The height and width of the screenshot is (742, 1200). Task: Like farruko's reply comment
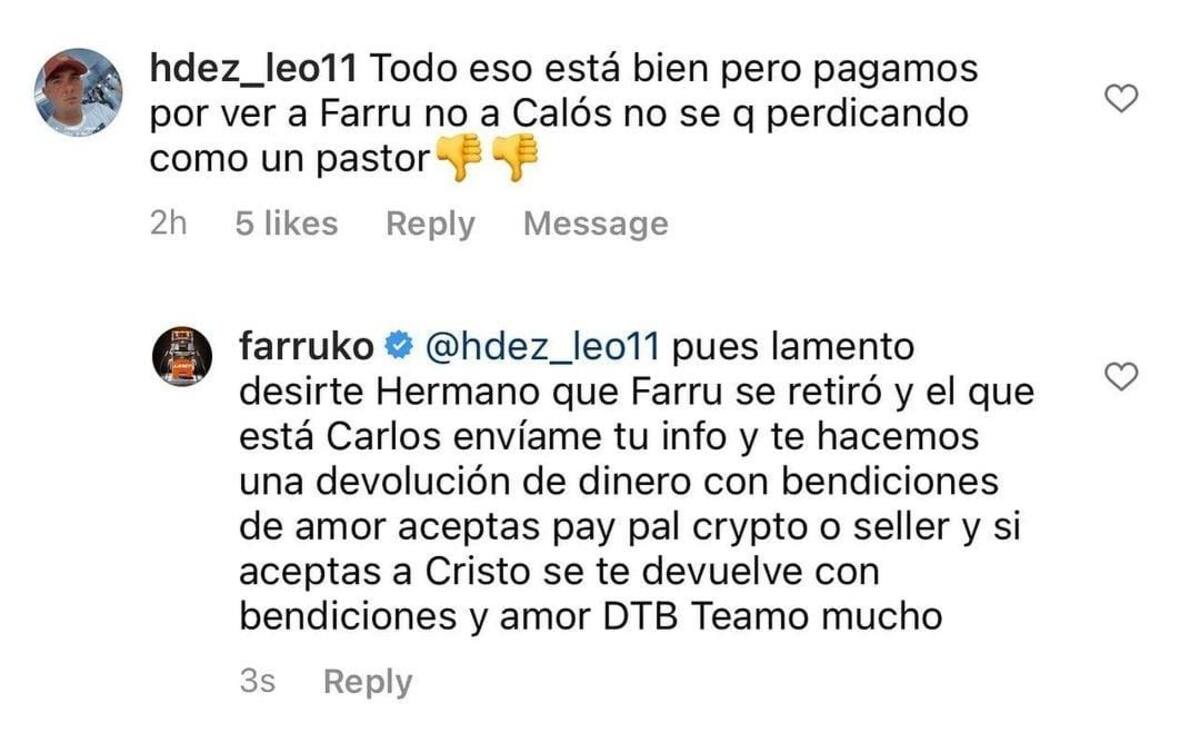click(x=1122, y=377)
